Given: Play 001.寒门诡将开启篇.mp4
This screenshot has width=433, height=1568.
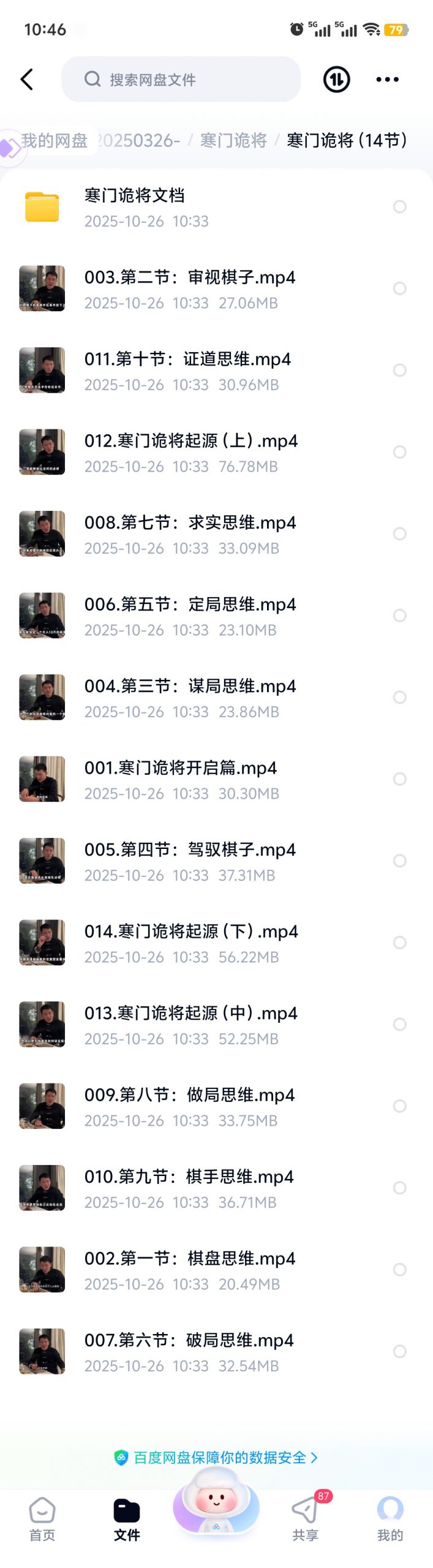Looking at the screenshot, I should coord(181,779).
